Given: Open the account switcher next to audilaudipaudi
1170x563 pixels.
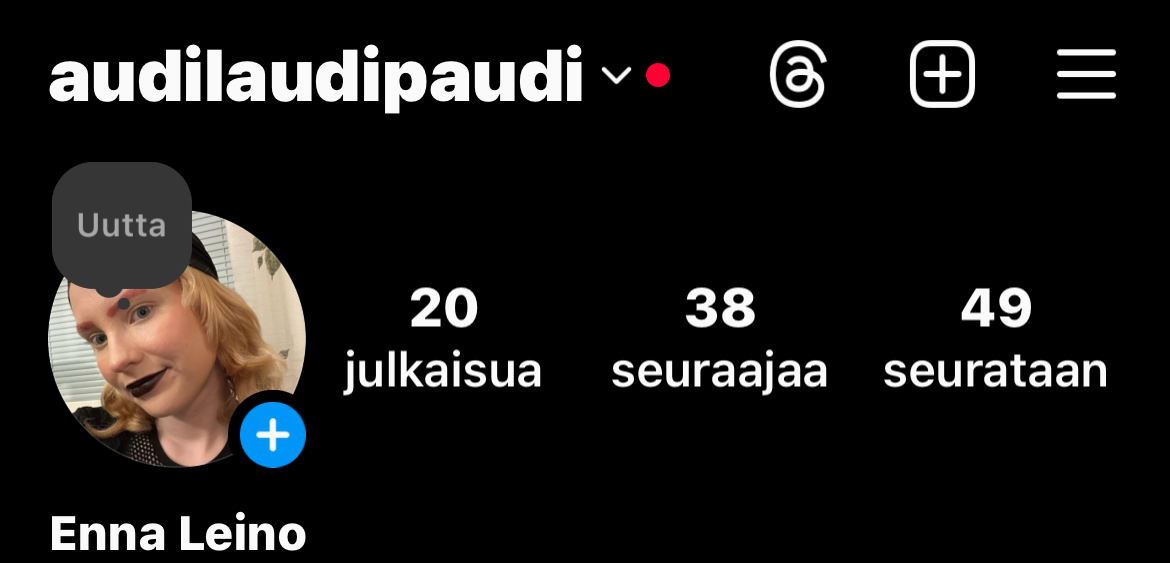Looking at the screenshot, I should coord(616,76).
